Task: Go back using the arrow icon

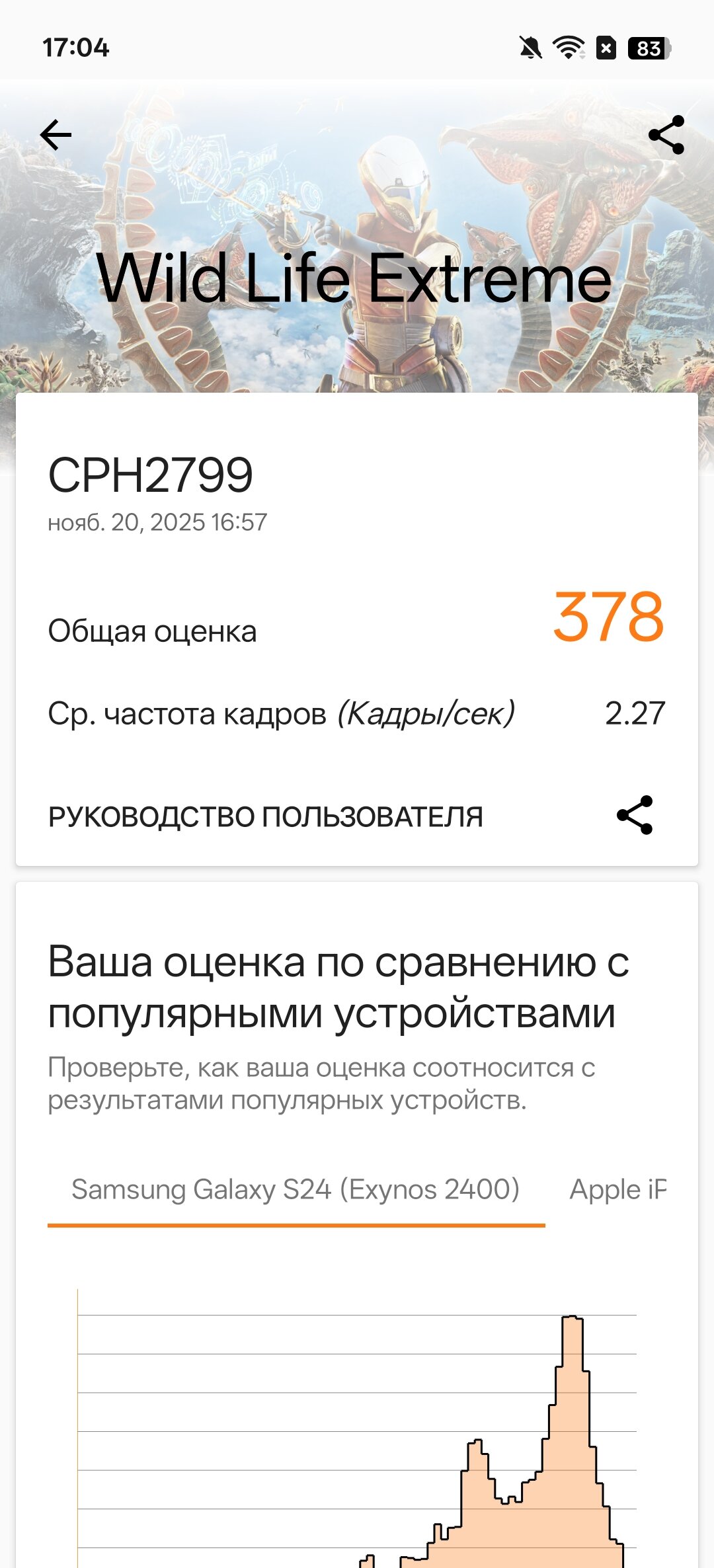Action: [56, 136]
